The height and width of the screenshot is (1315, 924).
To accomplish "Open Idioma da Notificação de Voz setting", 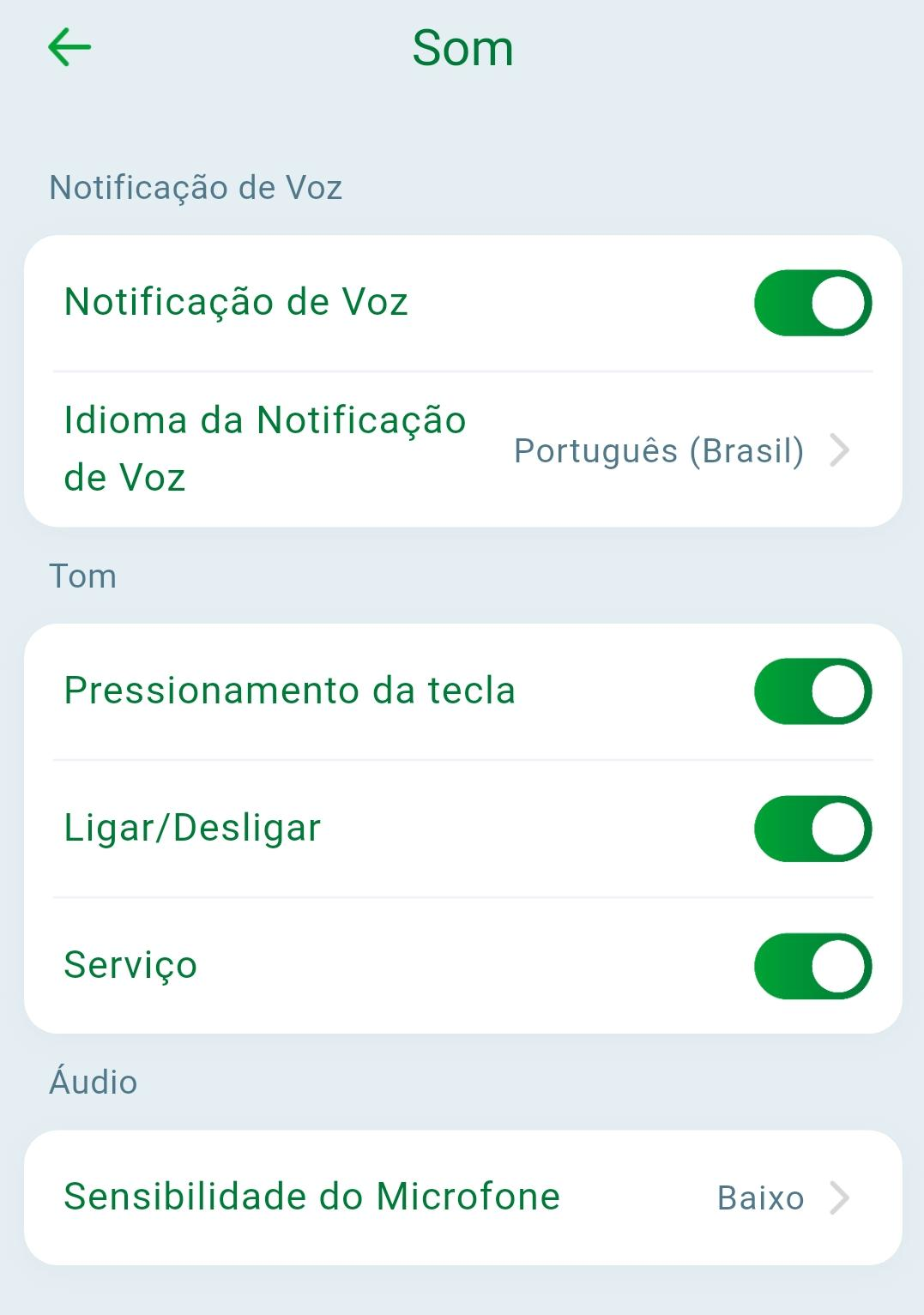I will click(x=462, y=449).
